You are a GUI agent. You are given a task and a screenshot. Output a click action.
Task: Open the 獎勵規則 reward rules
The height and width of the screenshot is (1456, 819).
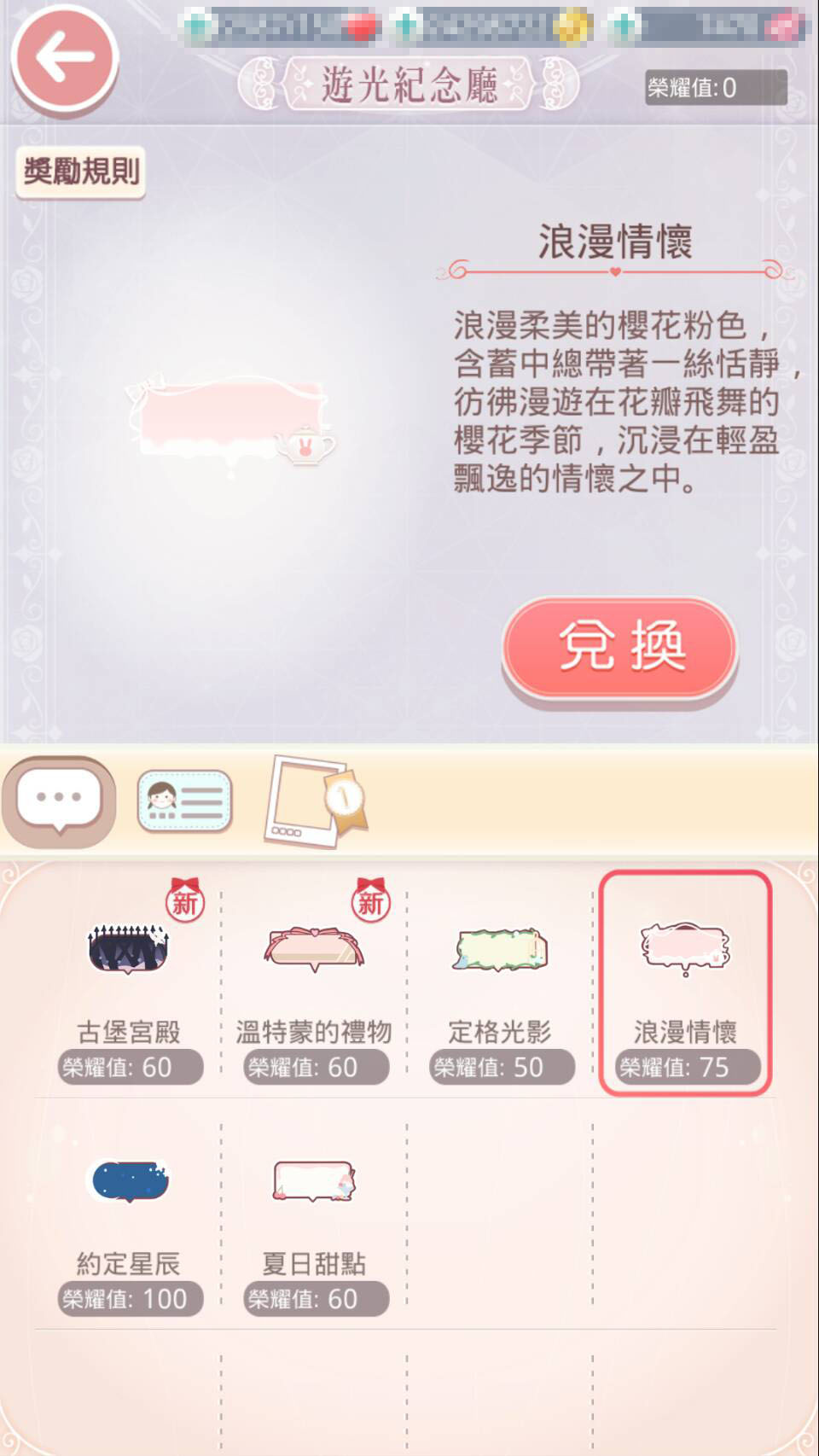click(81, 172)
